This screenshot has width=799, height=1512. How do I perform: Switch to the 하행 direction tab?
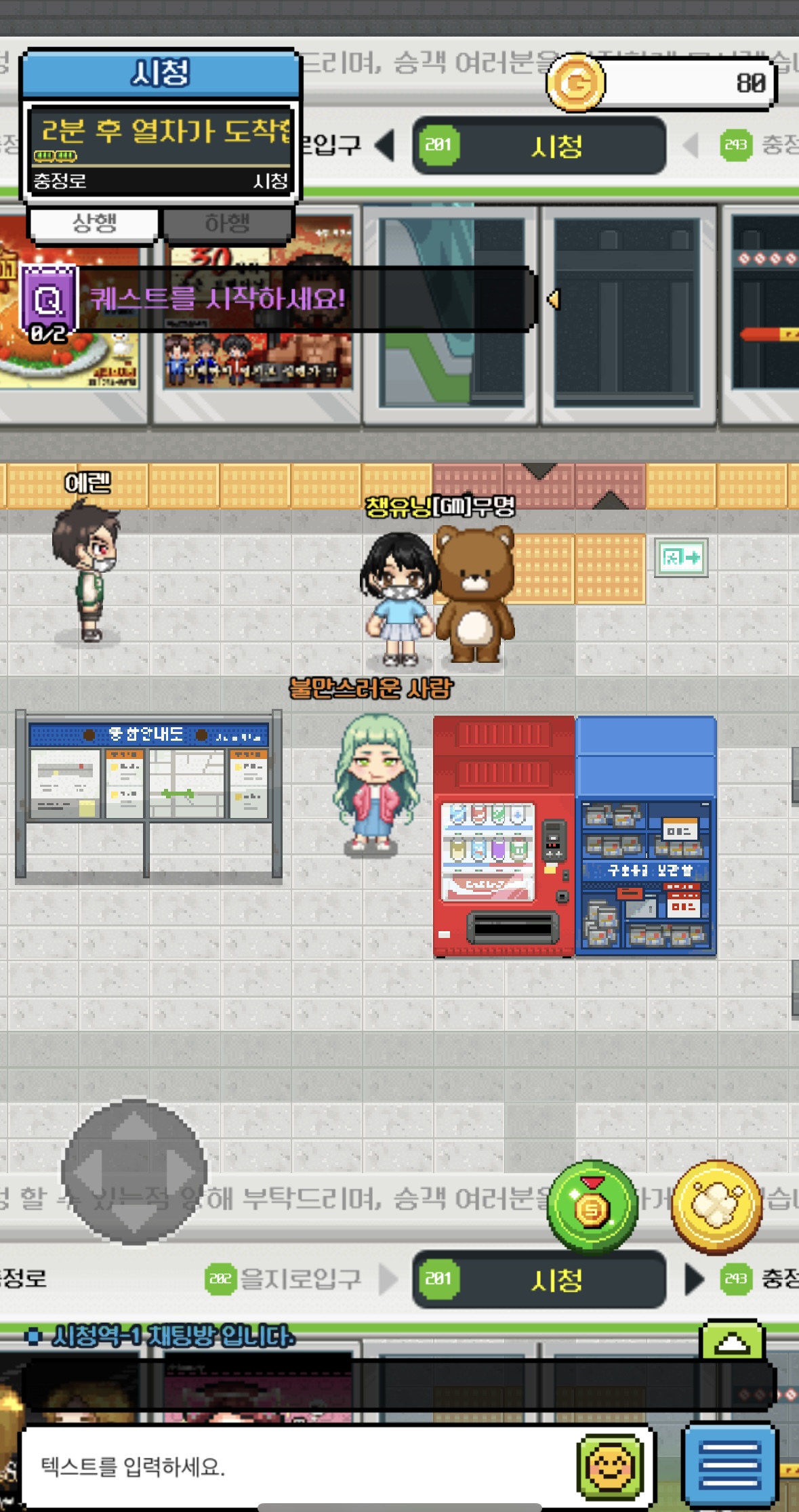click(227, 224)
